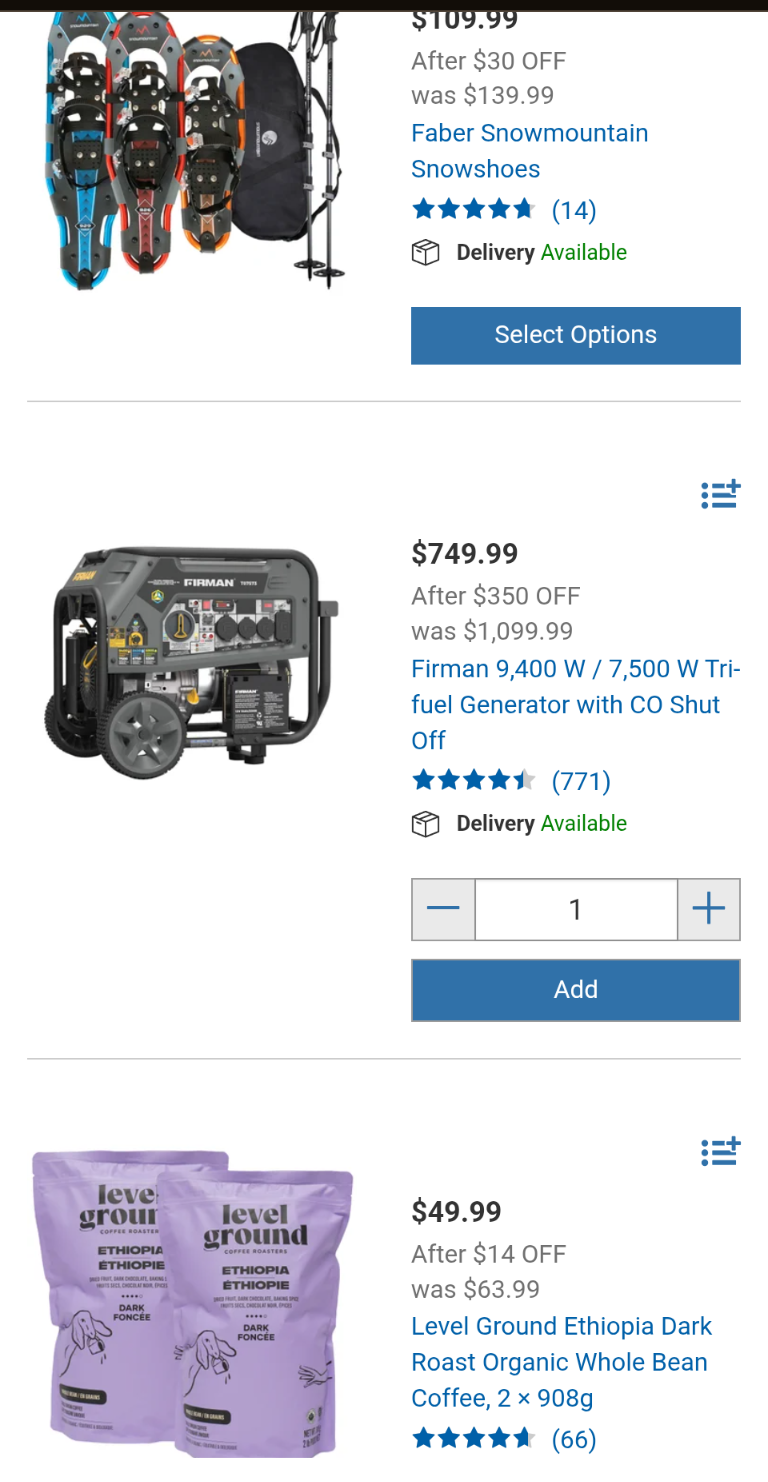Open Level Ground Ethiopia coffee link
The image size is (768, 1482).
pyautogui.click(x=560, y=1362)
